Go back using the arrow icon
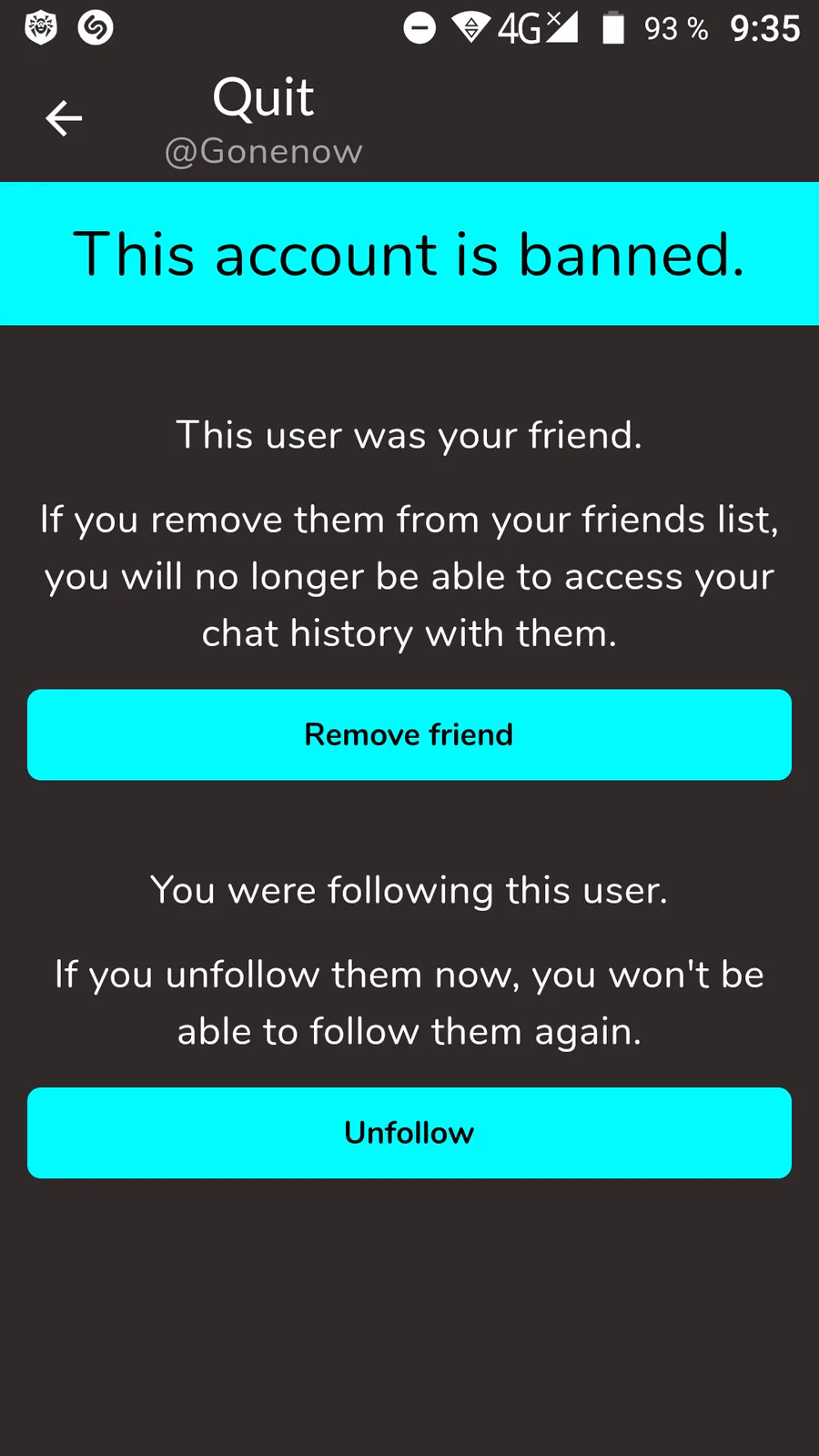The width and height of the screenshot is (819, 1456). [x=64, y=118]
